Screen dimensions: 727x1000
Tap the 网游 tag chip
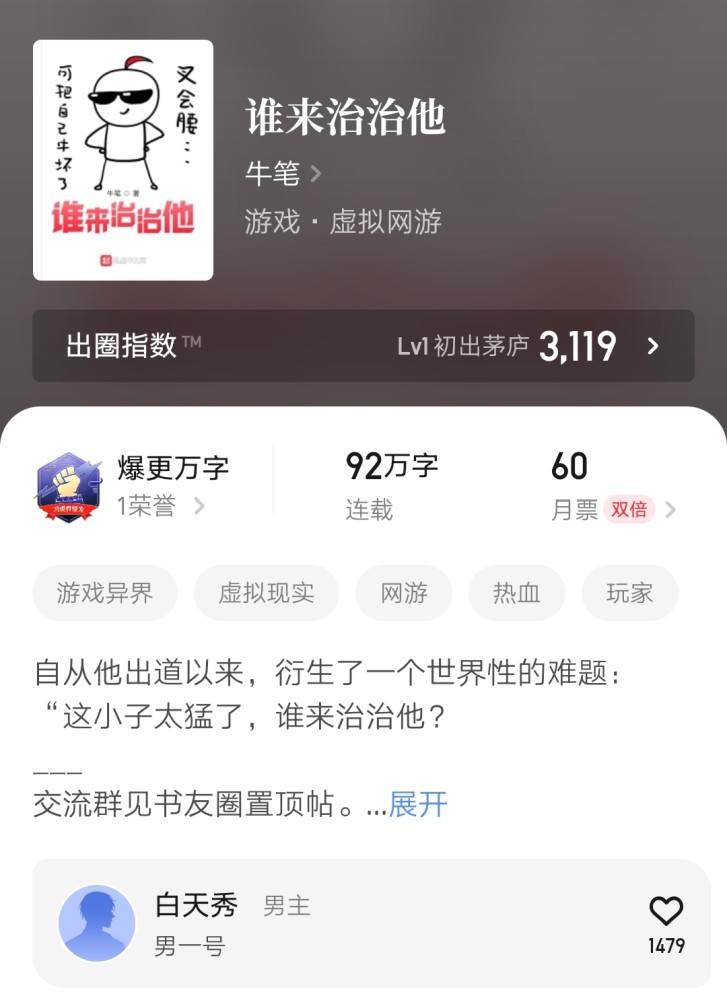(404, 593)
